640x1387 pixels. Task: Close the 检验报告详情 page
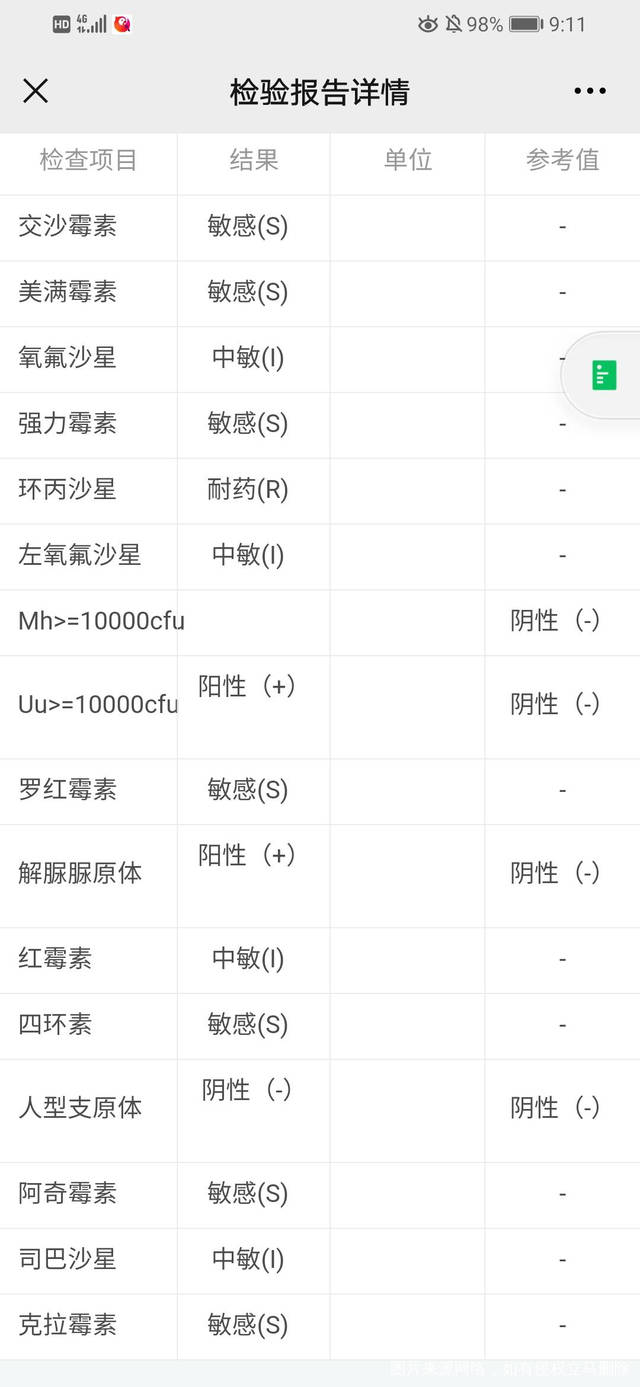click(35, 92)
